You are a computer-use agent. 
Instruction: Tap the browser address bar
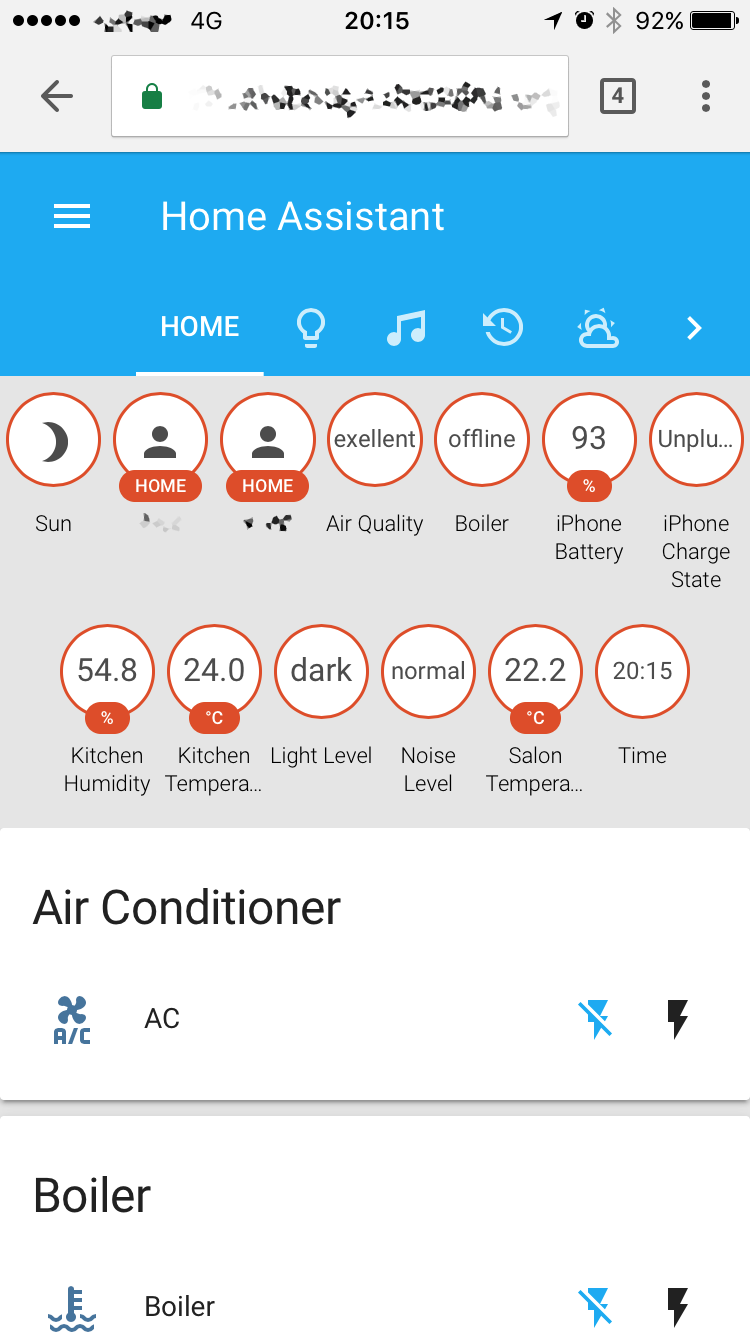[x=340, y=96]
